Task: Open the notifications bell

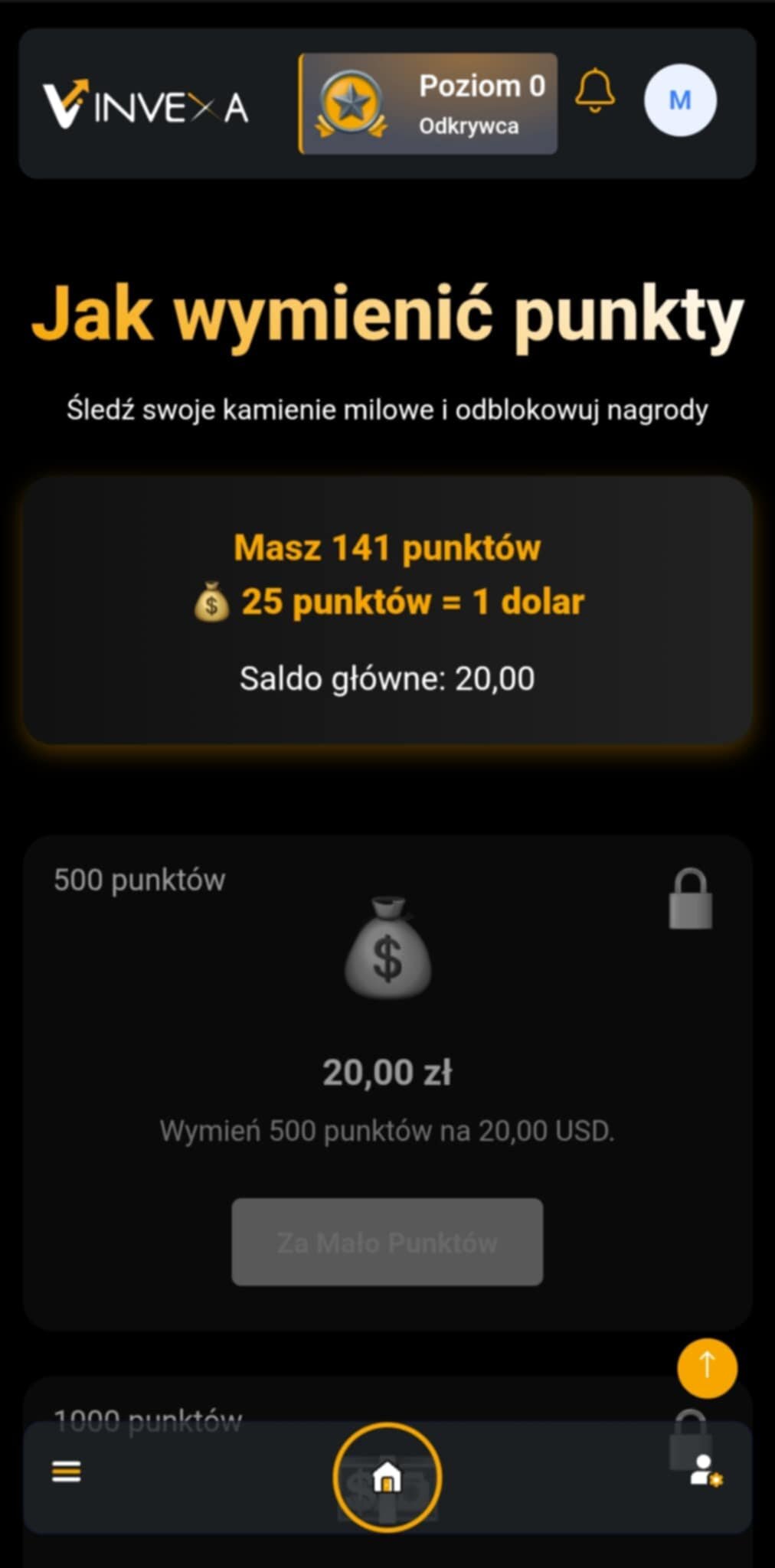Action: (595, 91)
